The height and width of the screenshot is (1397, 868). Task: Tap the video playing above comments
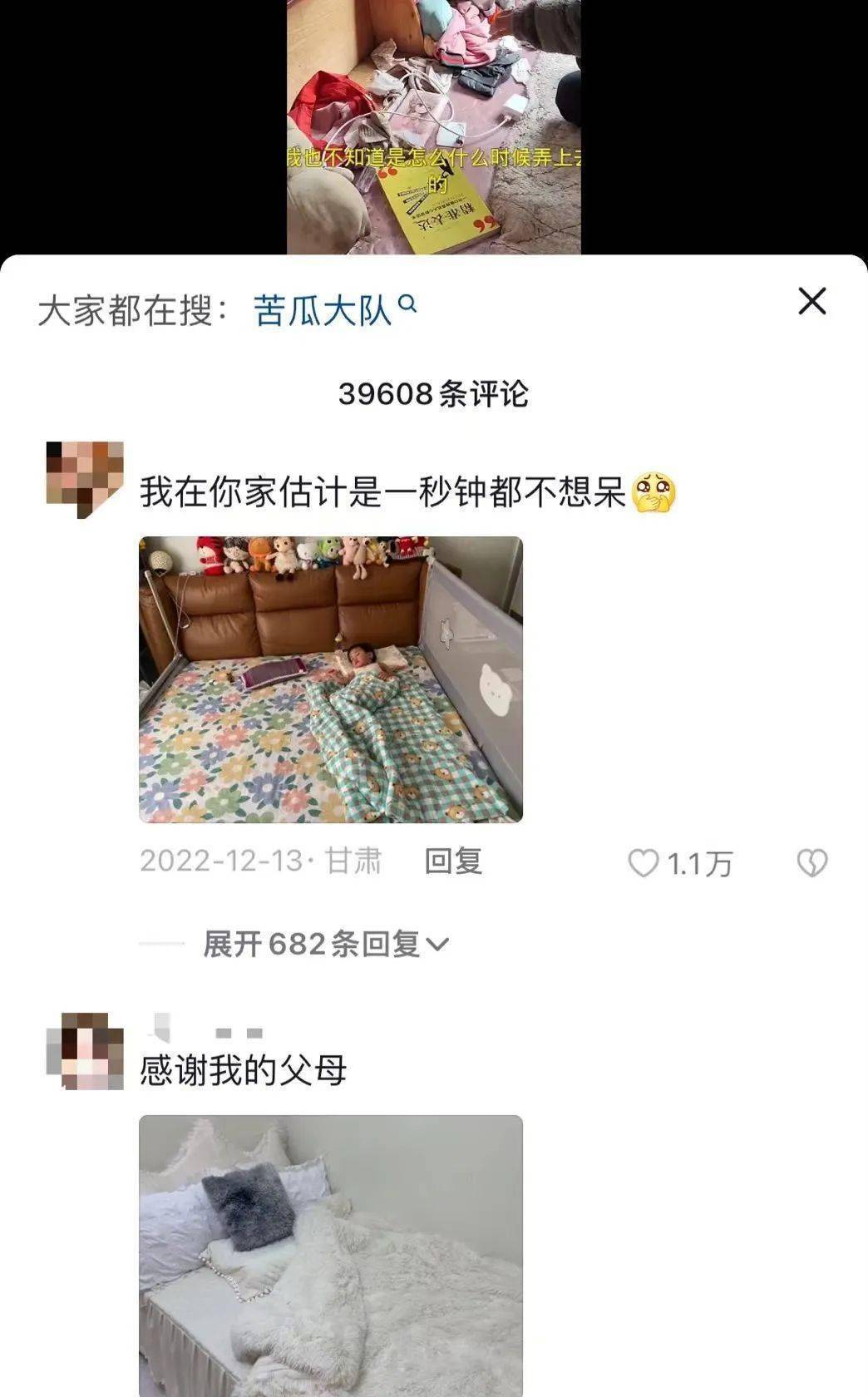[433, 126]
